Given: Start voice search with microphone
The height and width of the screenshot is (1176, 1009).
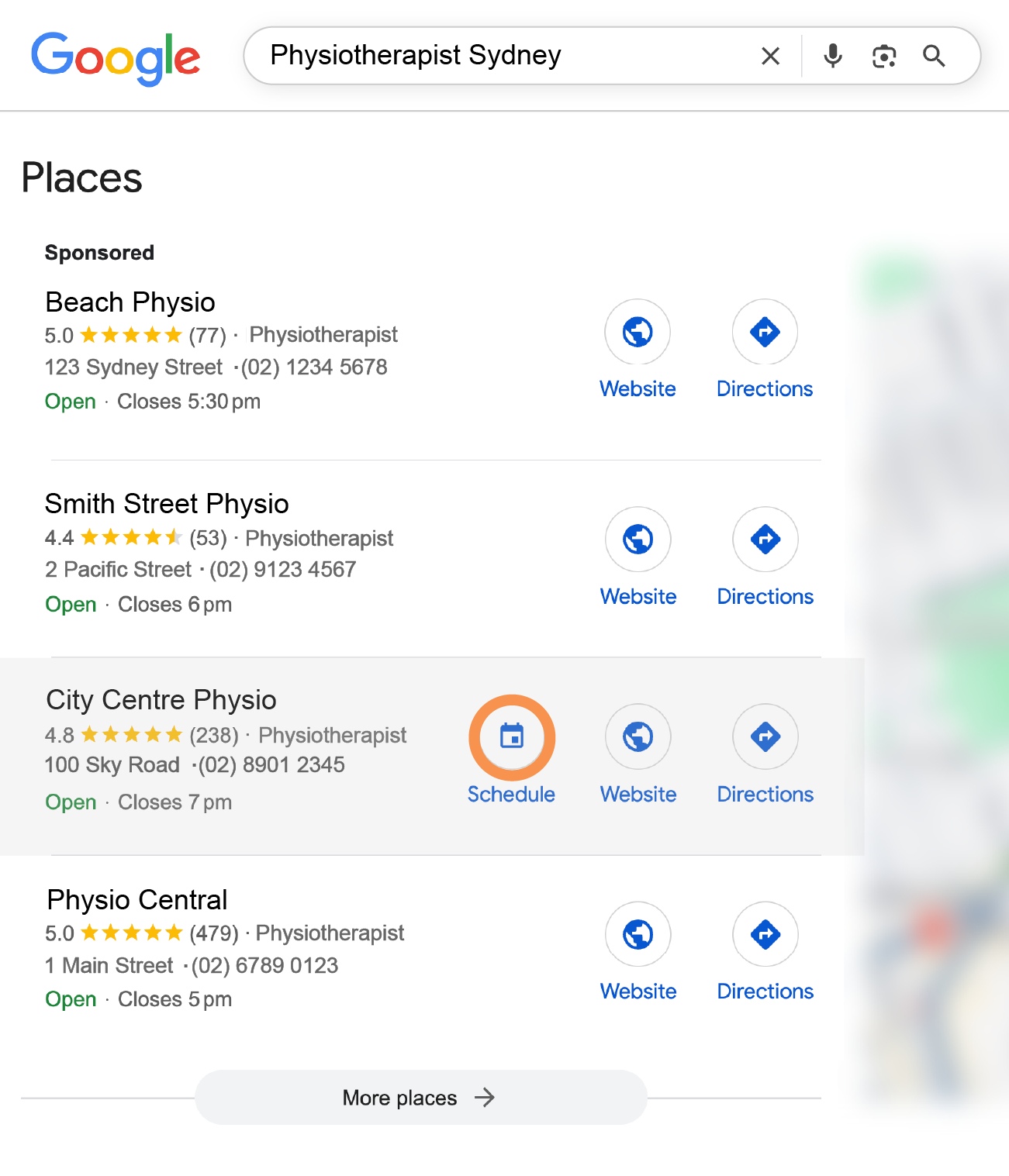Looking at the screenshot, I should pyautogui.click(x=833, y=56).
